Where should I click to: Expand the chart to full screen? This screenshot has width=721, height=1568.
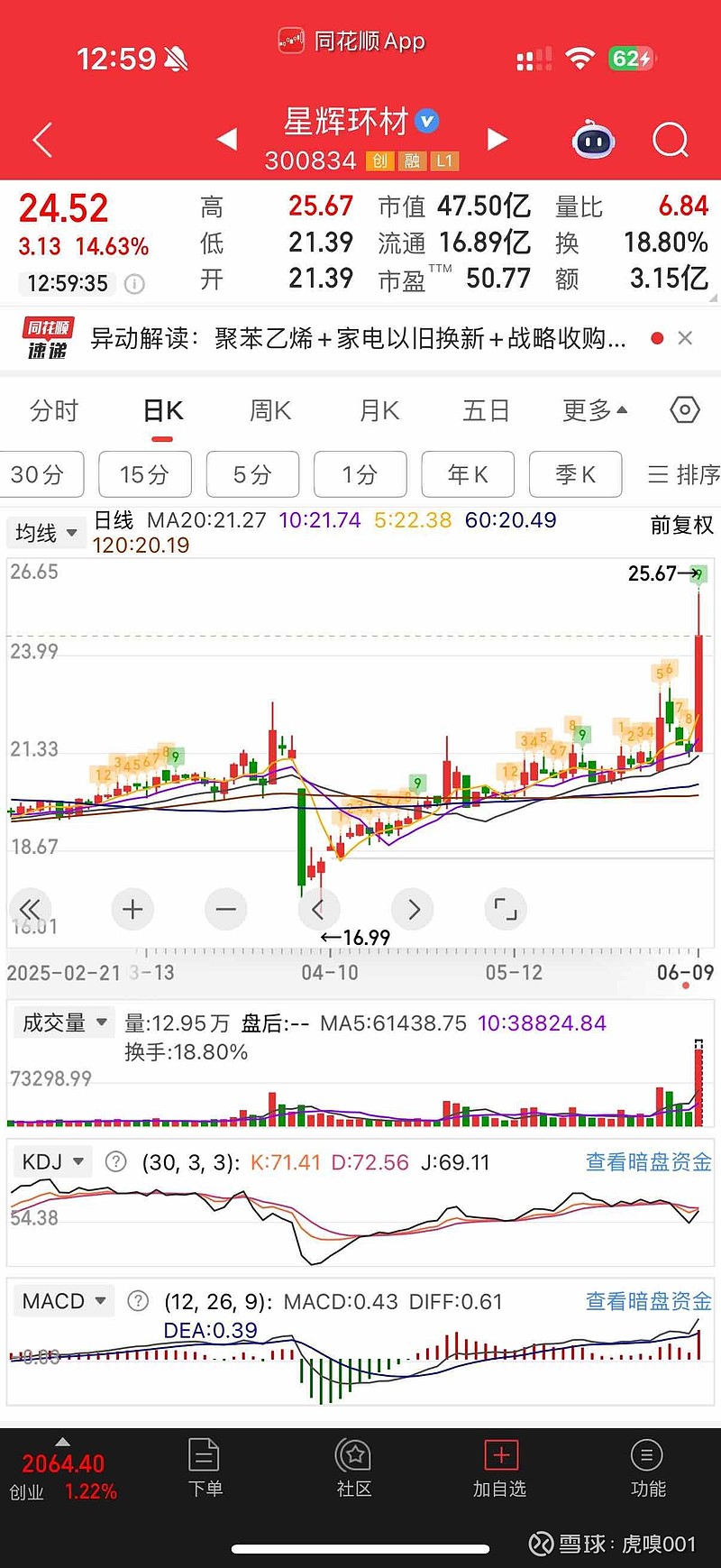pos(506,909)
